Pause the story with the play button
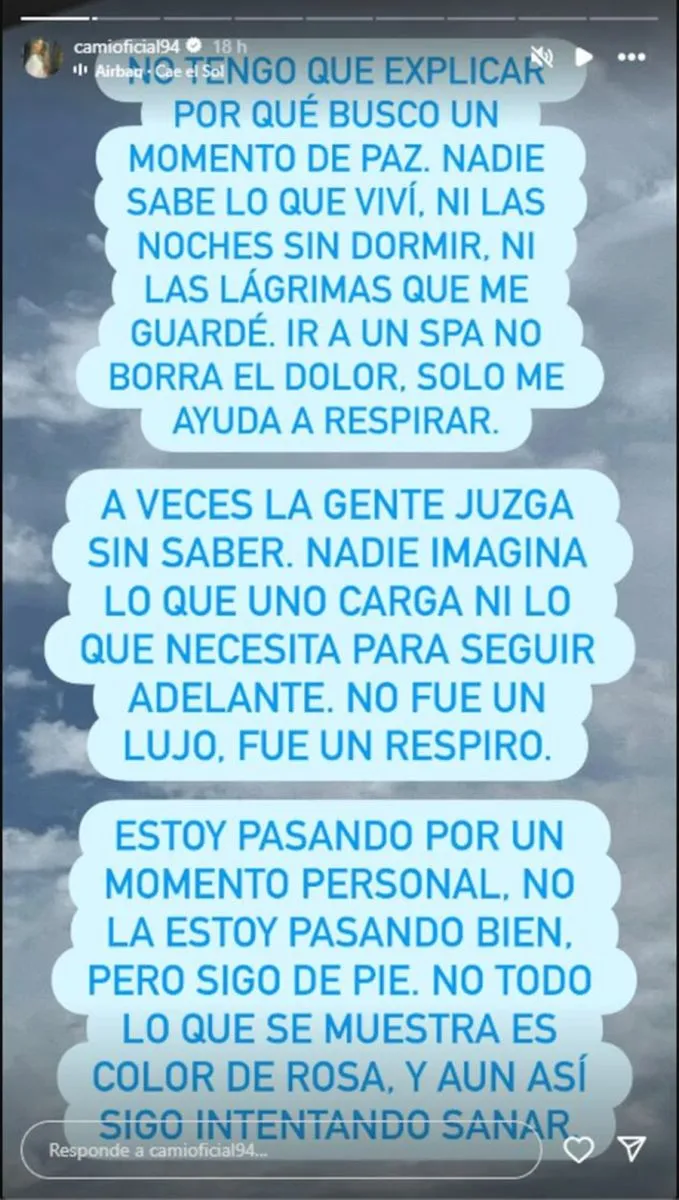 point(583,57)
